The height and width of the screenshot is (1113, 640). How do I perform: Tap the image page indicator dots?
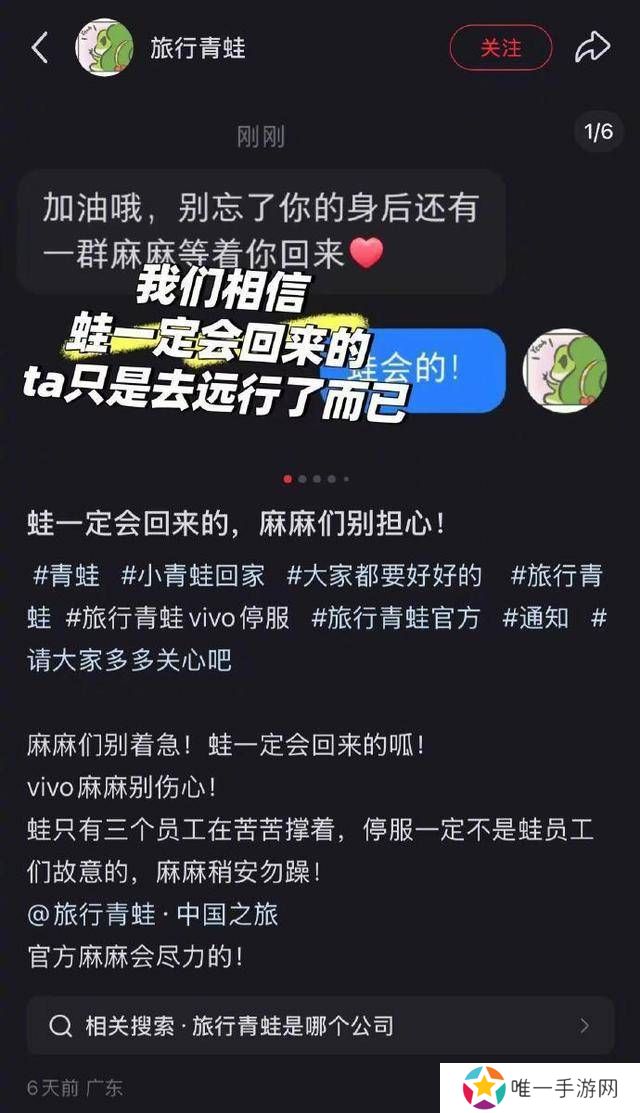coord(316,479)
